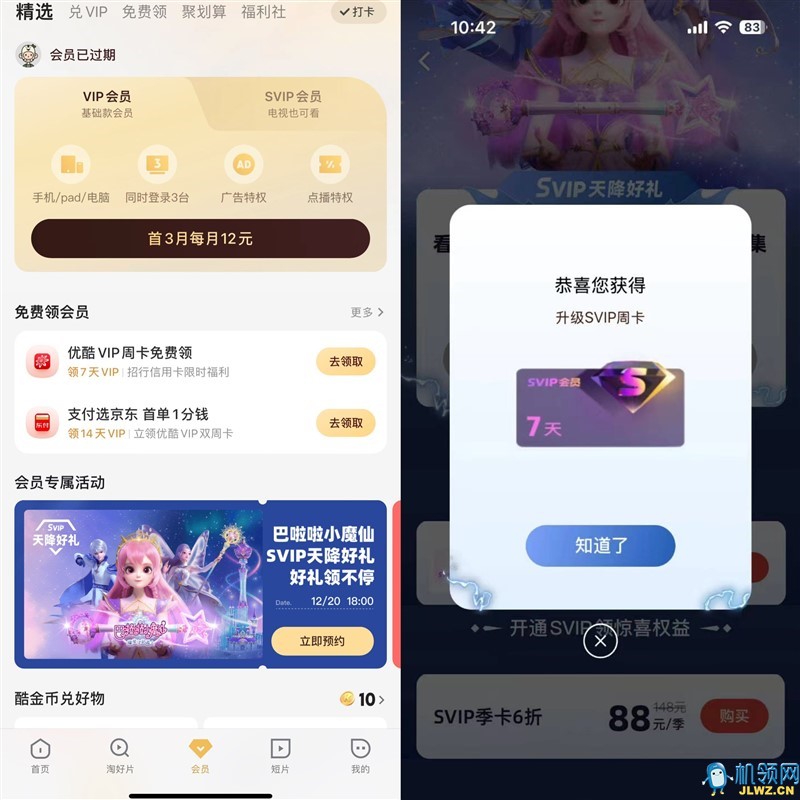Tap the 打卡 check-in button
800x800 pixels.
357,12
